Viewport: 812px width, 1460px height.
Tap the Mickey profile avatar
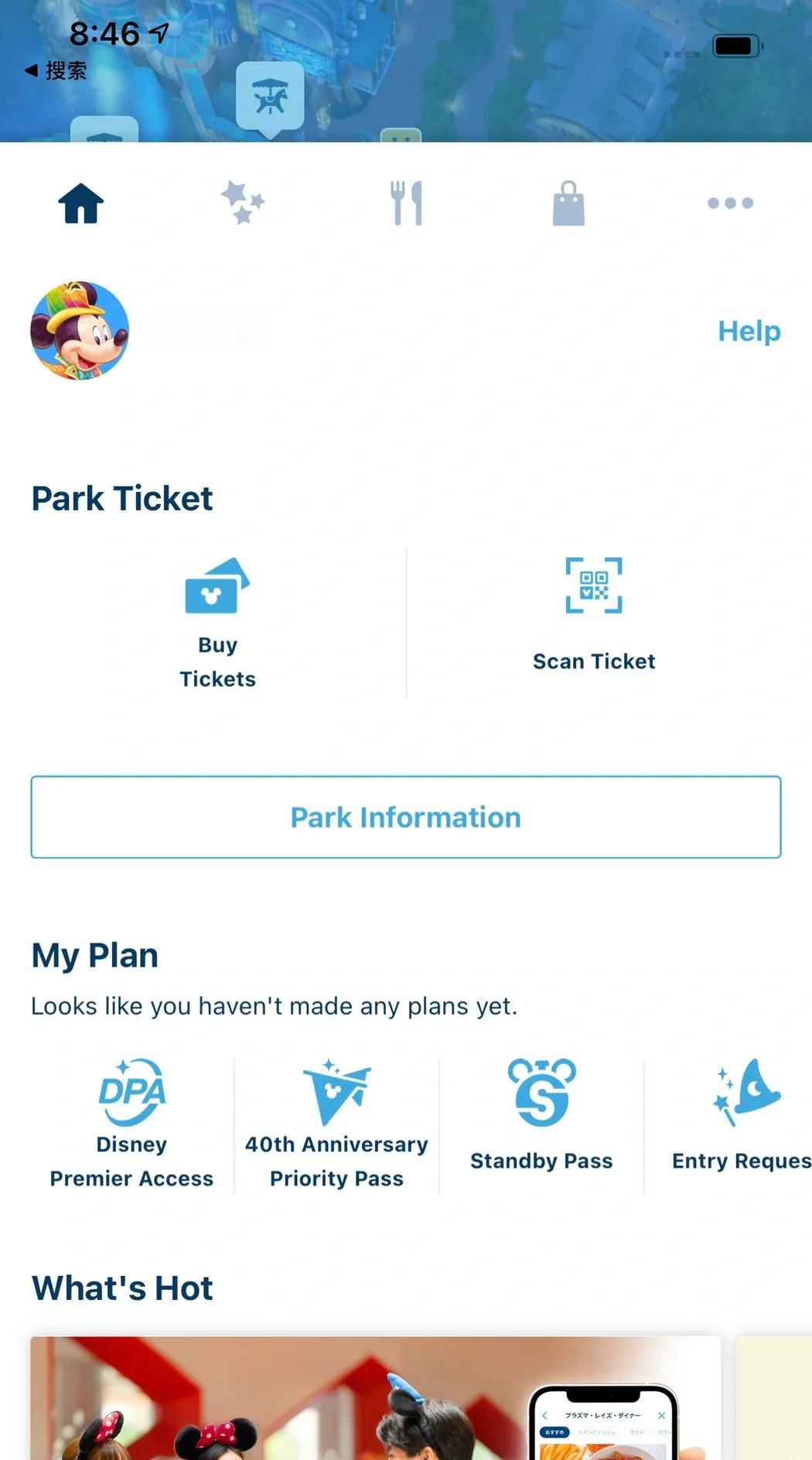[80, 331]
